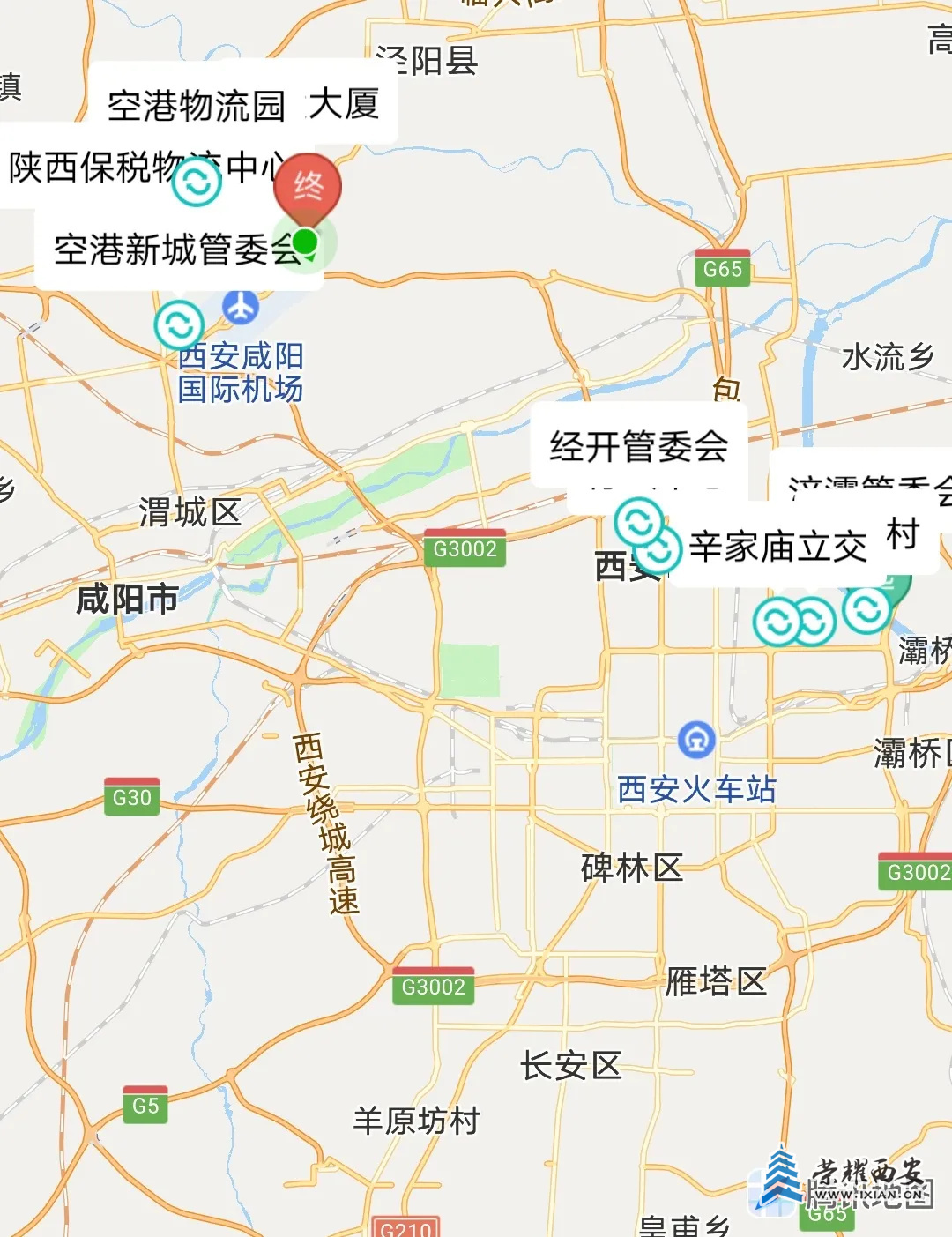
Task: Tap the red destination end marker
Action: click(308, 188)
